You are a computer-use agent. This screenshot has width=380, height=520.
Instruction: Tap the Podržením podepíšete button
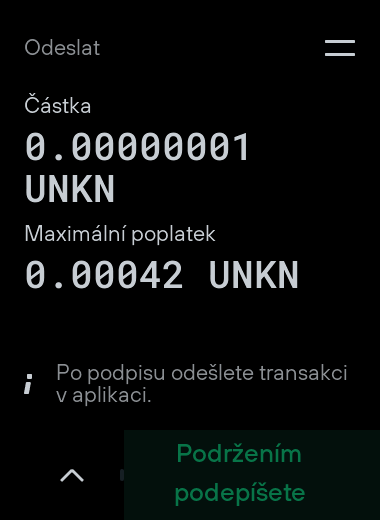(252, 475)
